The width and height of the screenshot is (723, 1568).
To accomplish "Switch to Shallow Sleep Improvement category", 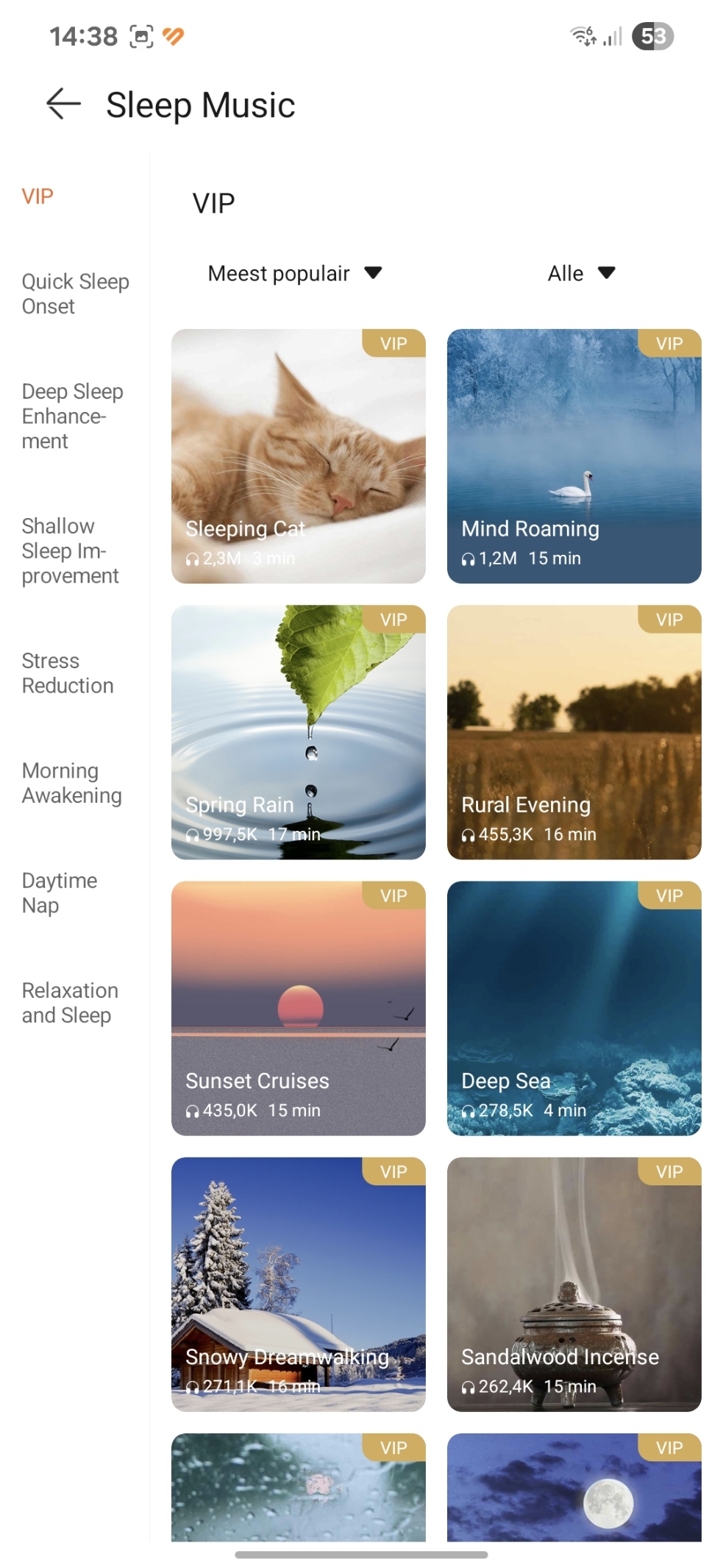I will point(70,550).
